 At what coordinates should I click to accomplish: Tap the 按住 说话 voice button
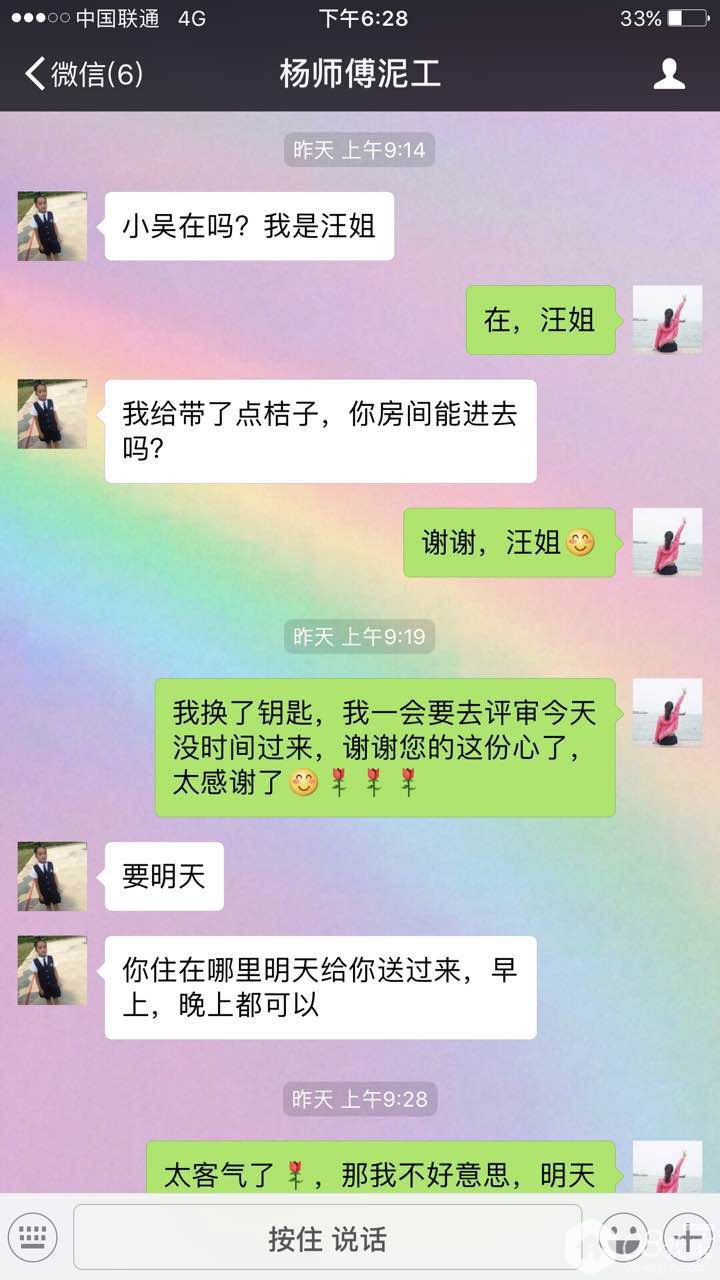coord(327,1238)
